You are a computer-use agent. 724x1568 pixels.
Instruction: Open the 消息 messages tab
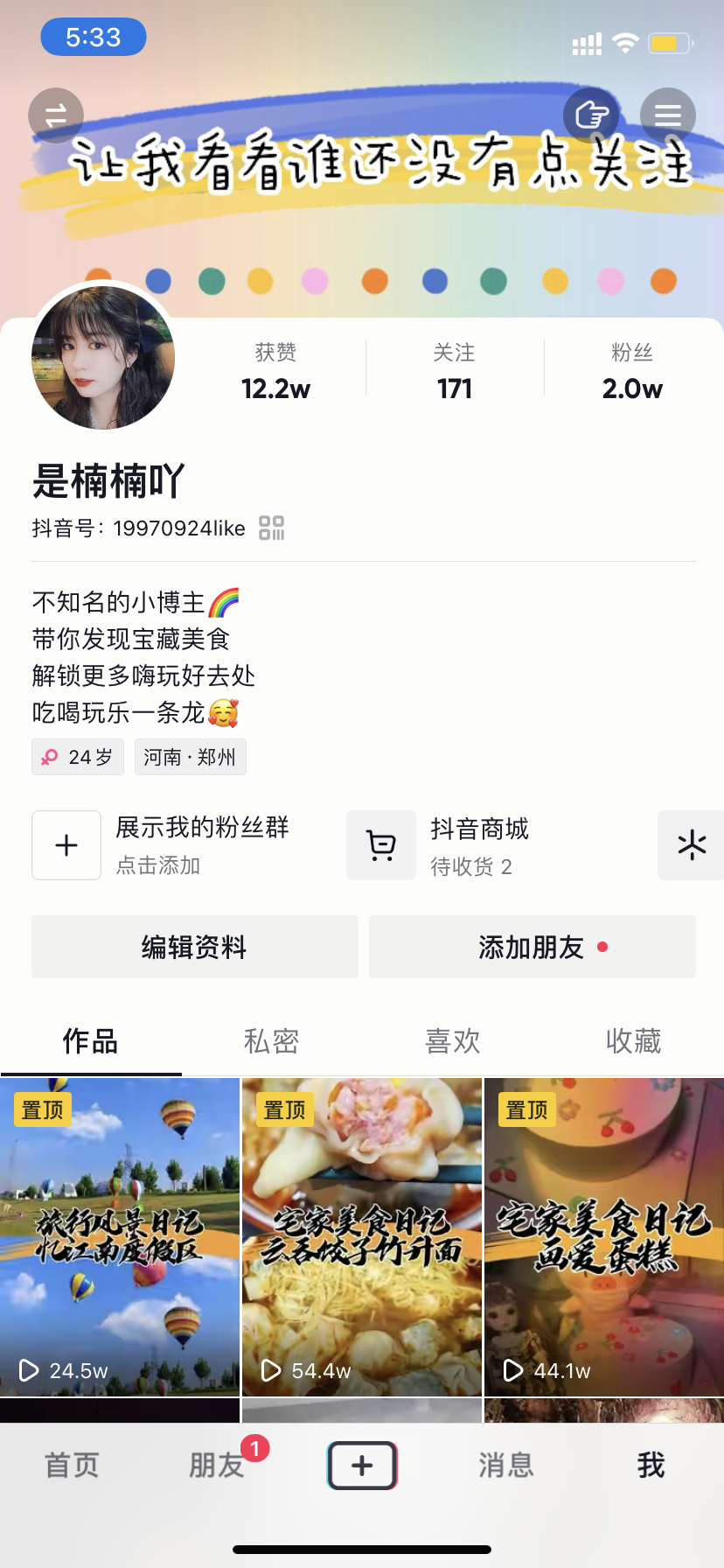(505, 1465)
